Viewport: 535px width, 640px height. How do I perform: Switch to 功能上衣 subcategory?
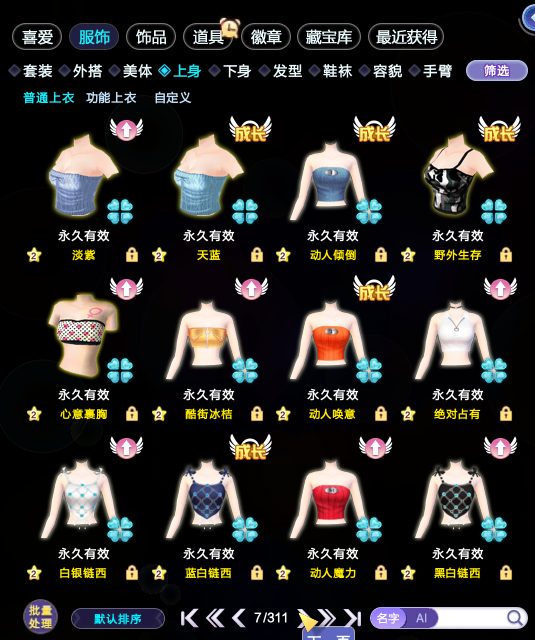[x=111, y=98]
